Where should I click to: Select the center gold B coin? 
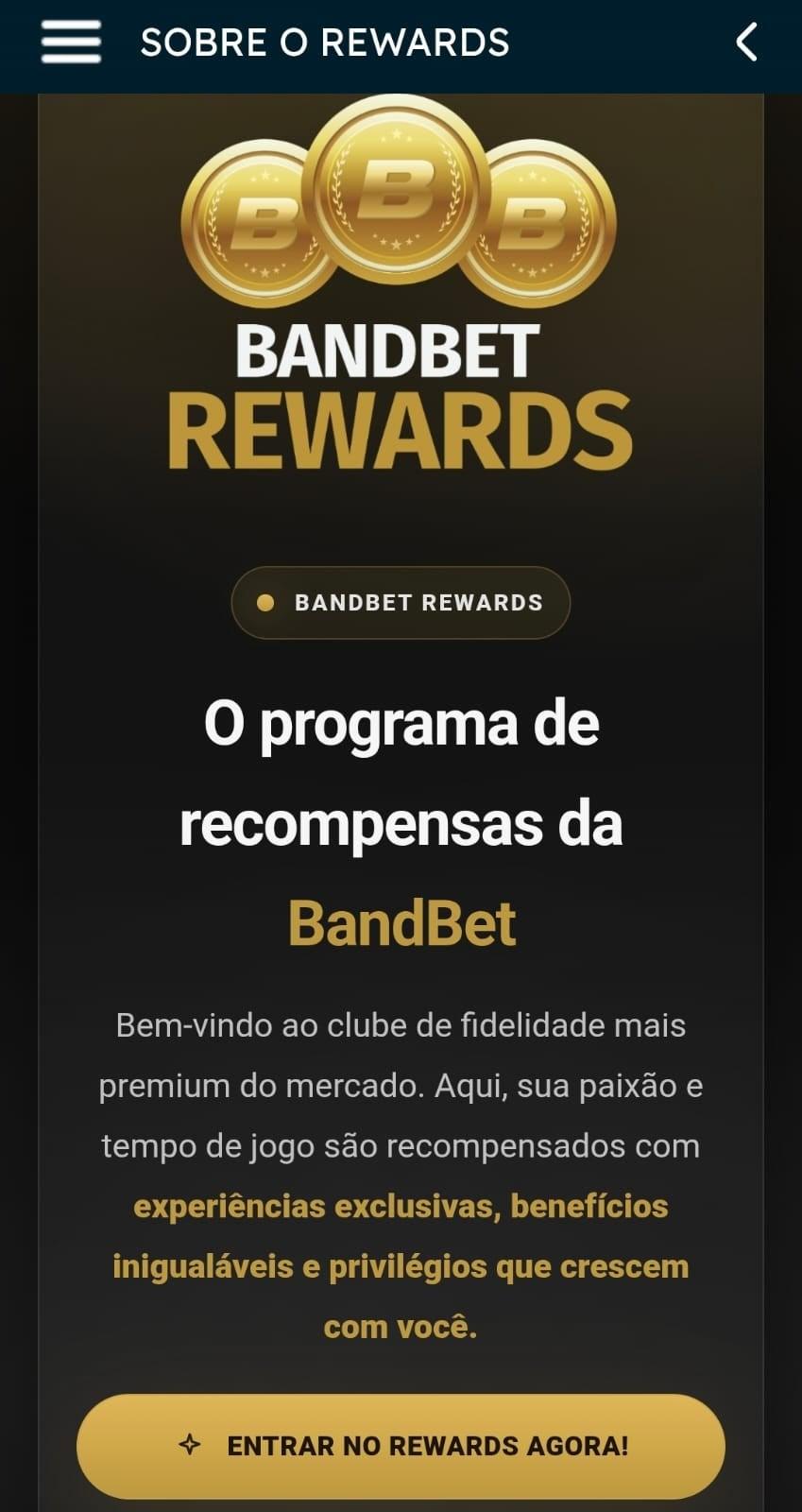(401, 203)
